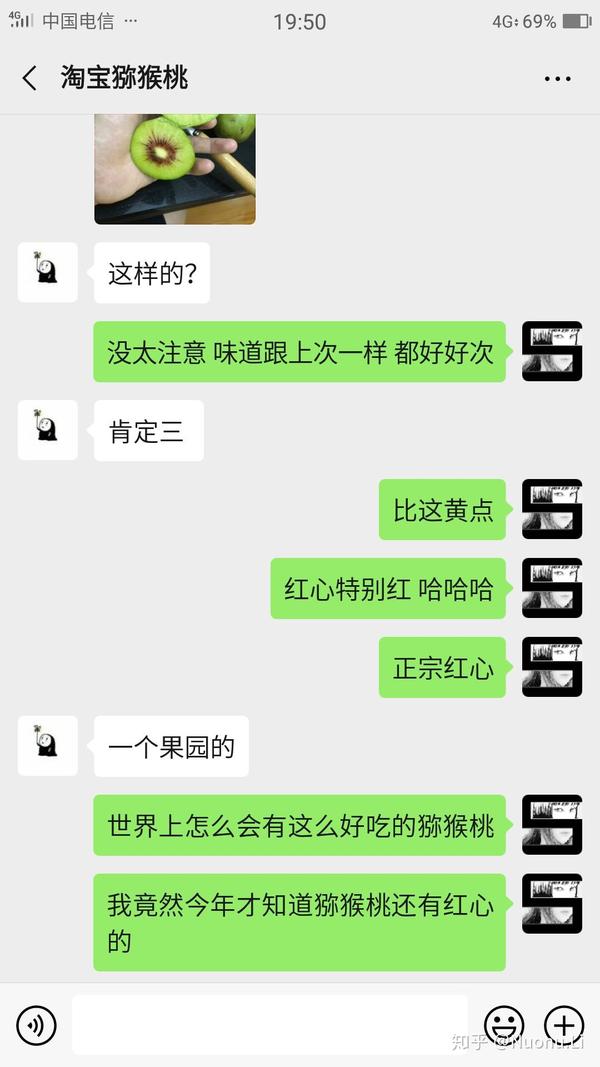
Task: Open the plus attachments menu
Action: pyautogui.click(x=563, y=1025)
